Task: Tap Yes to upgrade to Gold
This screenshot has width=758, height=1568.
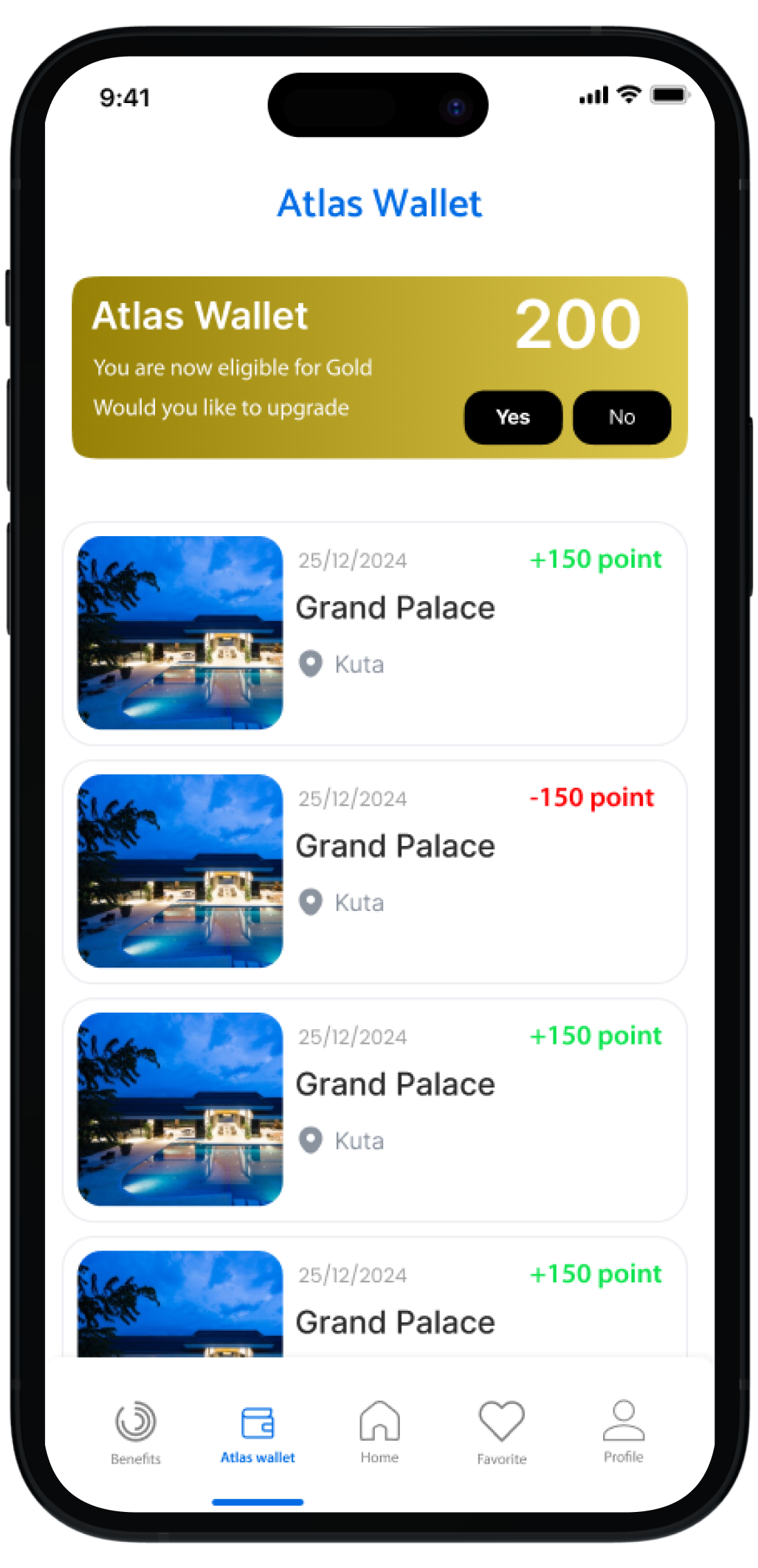Action: pos(512,417)
